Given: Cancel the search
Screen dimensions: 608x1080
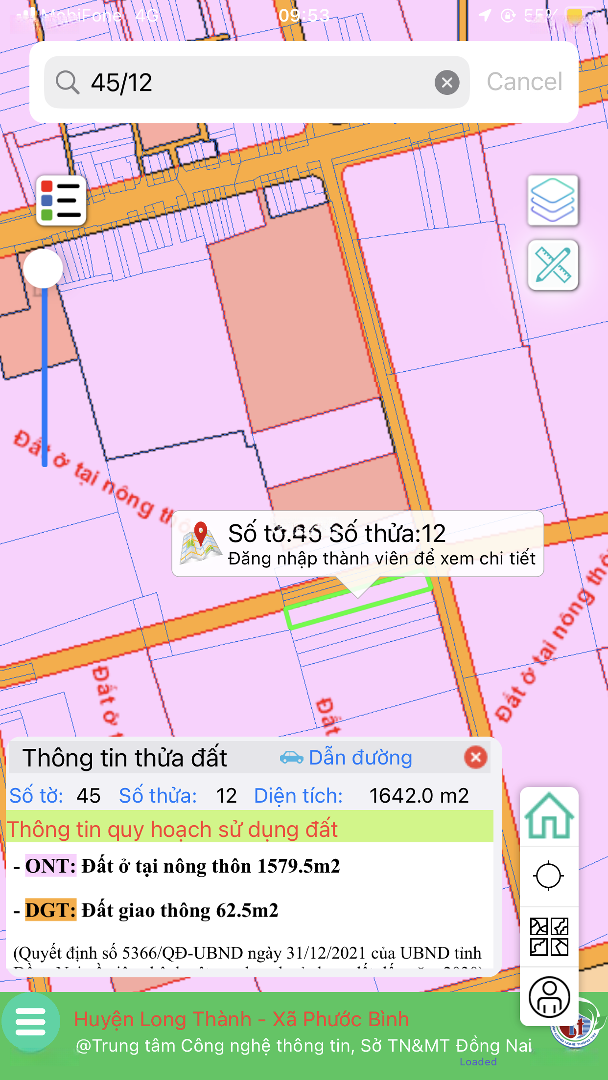Looking at the screenshot, I should coord(524,82).
